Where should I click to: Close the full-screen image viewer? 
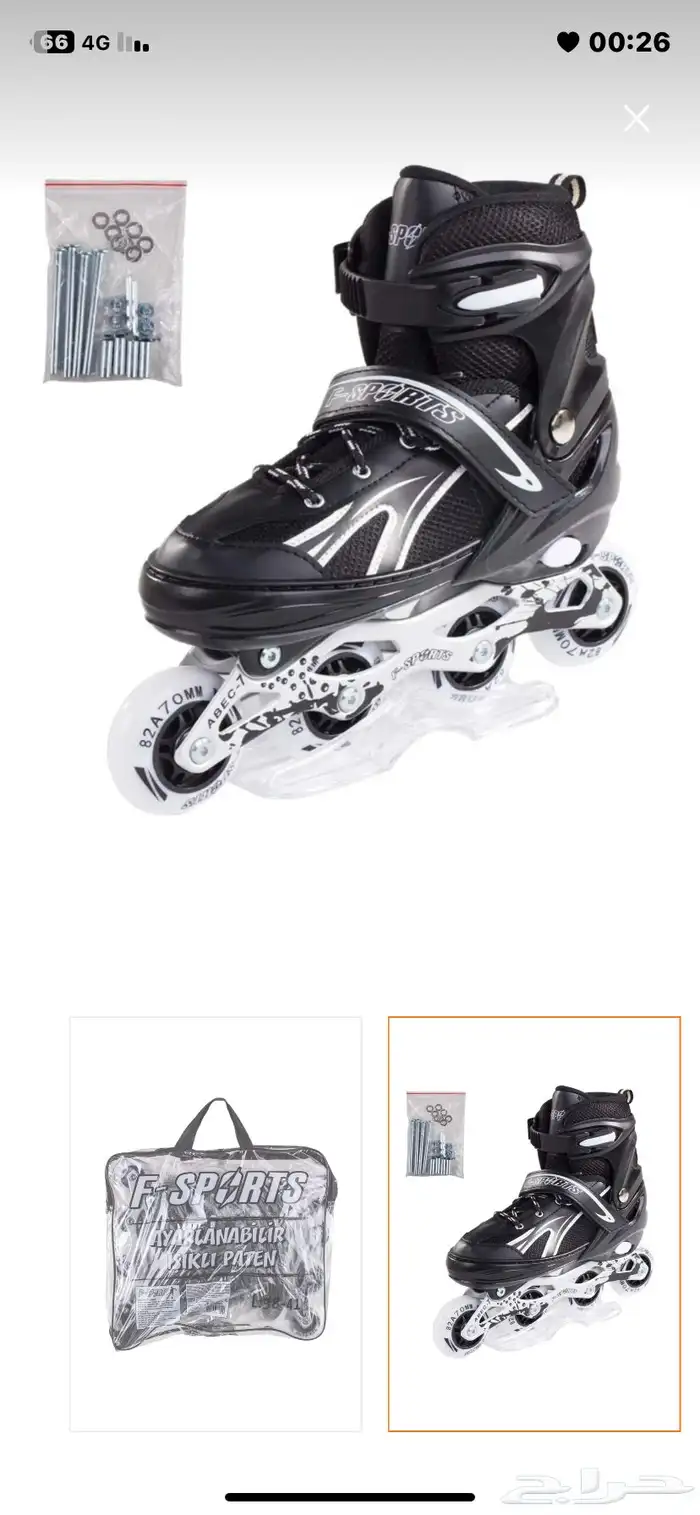pos(636,119)
